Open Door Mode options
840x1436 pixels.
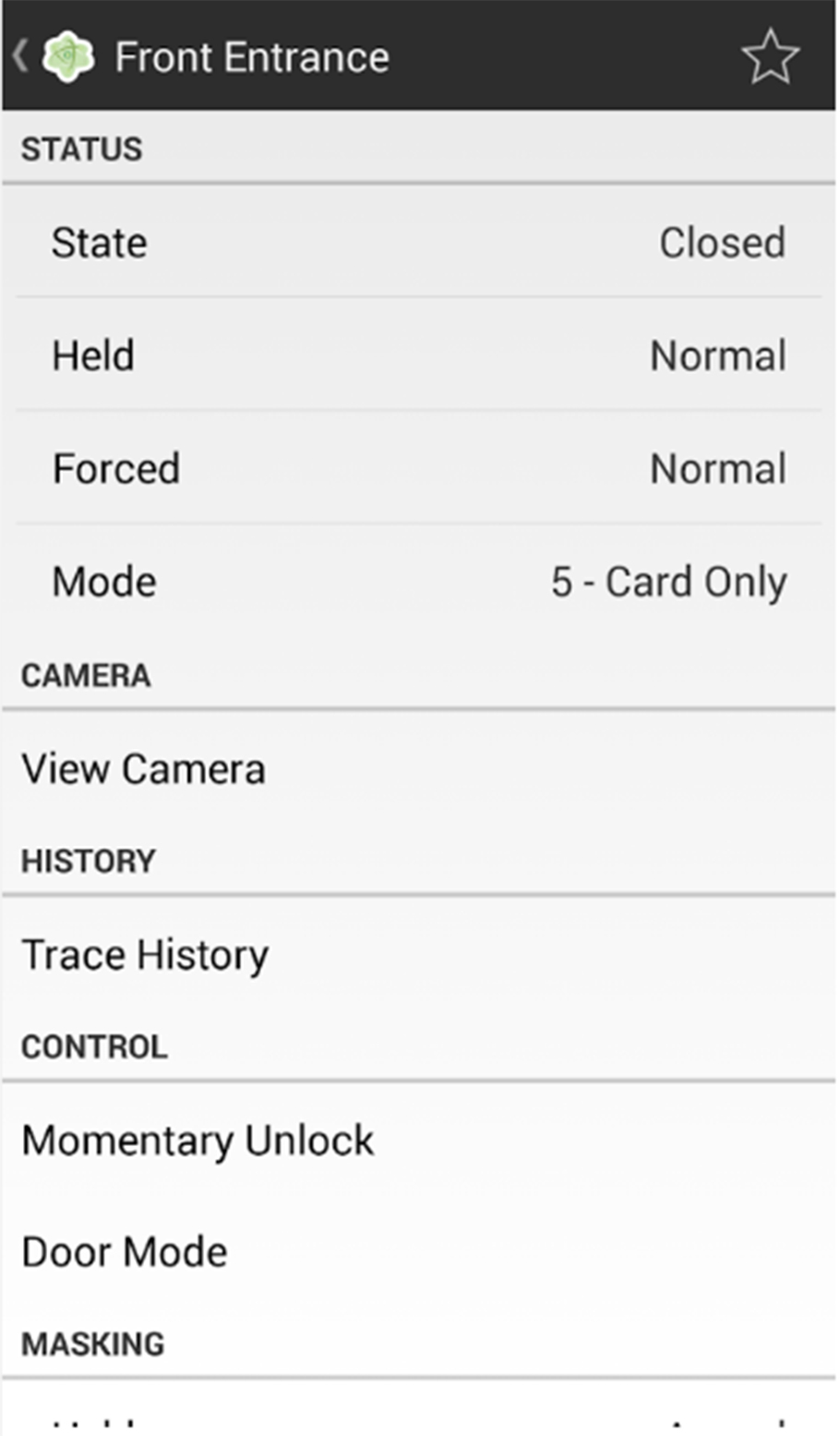click(x=125, y=1252)
